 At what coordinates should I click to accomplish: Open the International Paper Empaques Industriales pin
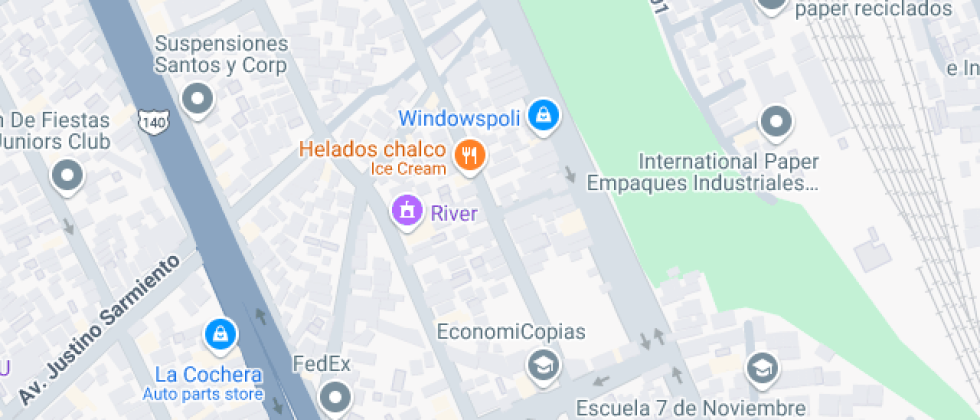[775, 123]
